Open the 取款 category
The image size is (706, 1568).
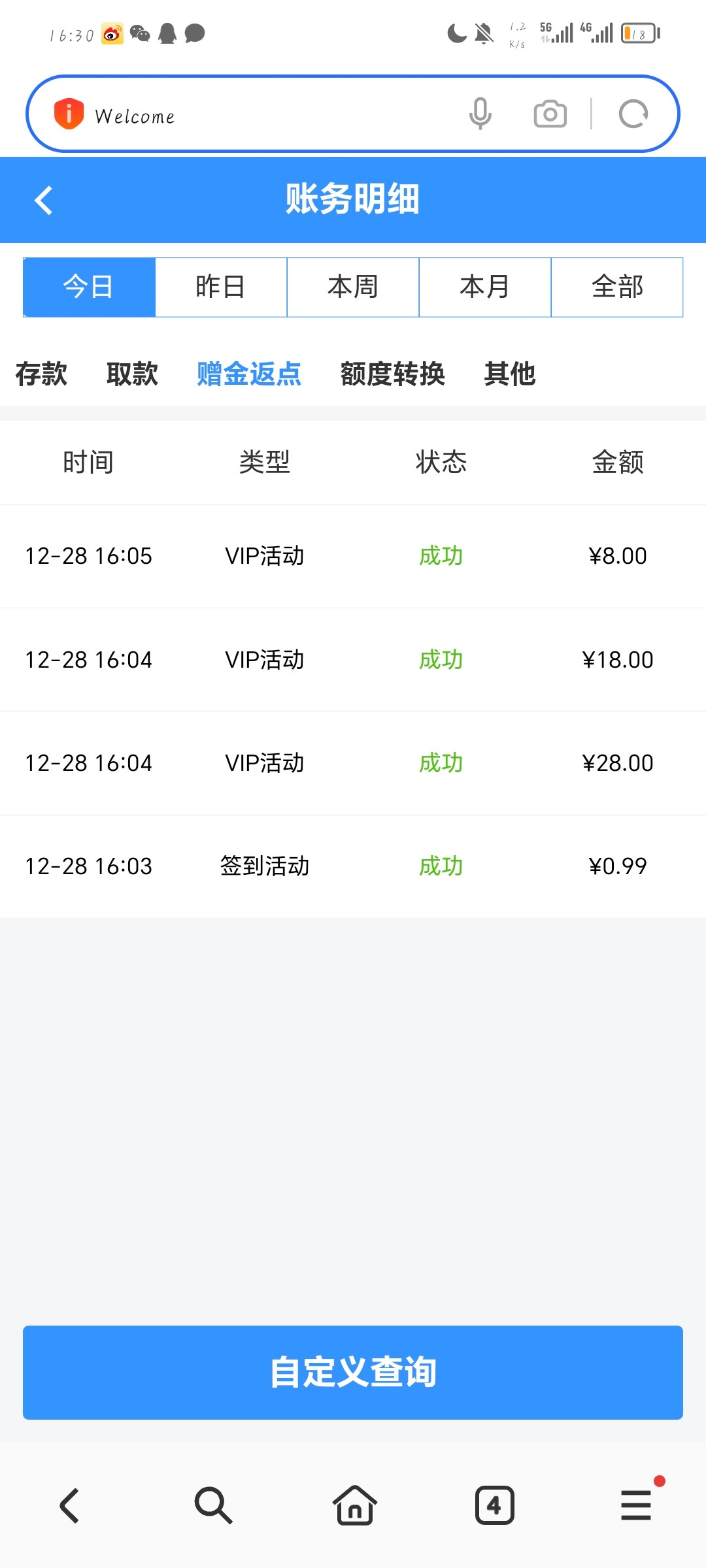[132, 374]
